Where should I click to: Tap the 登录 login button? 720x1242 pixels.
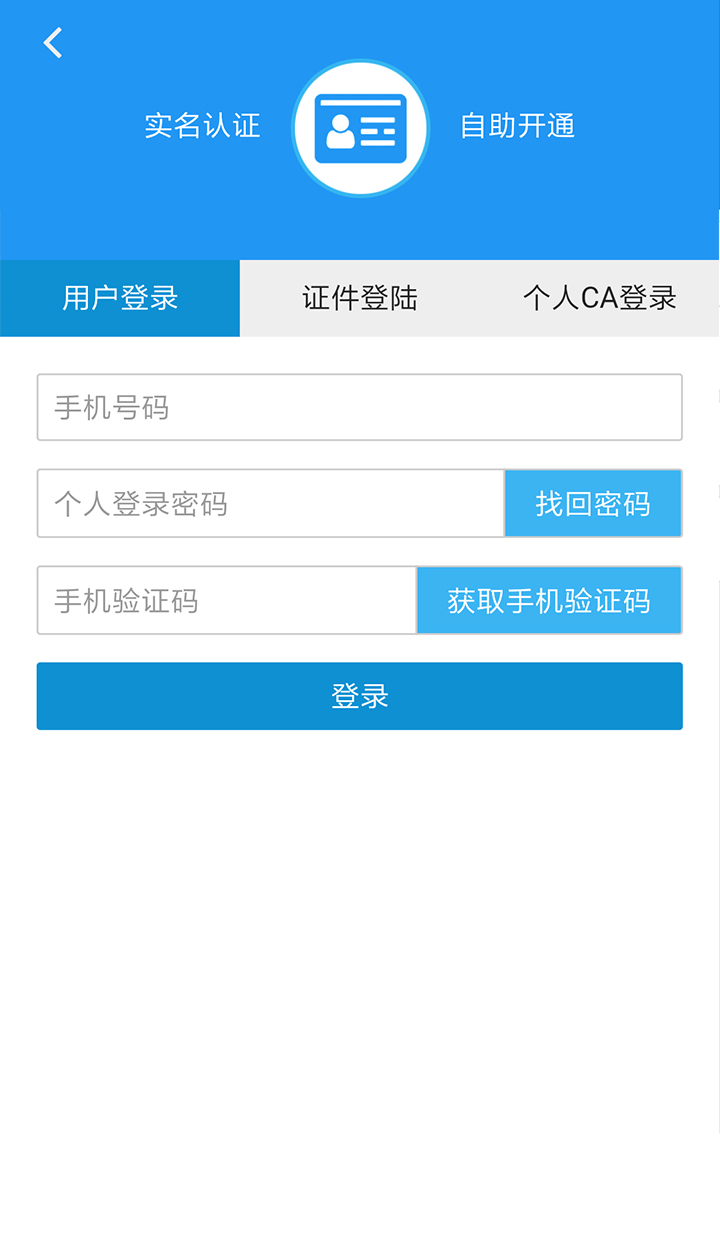click(x=360, y=696)
